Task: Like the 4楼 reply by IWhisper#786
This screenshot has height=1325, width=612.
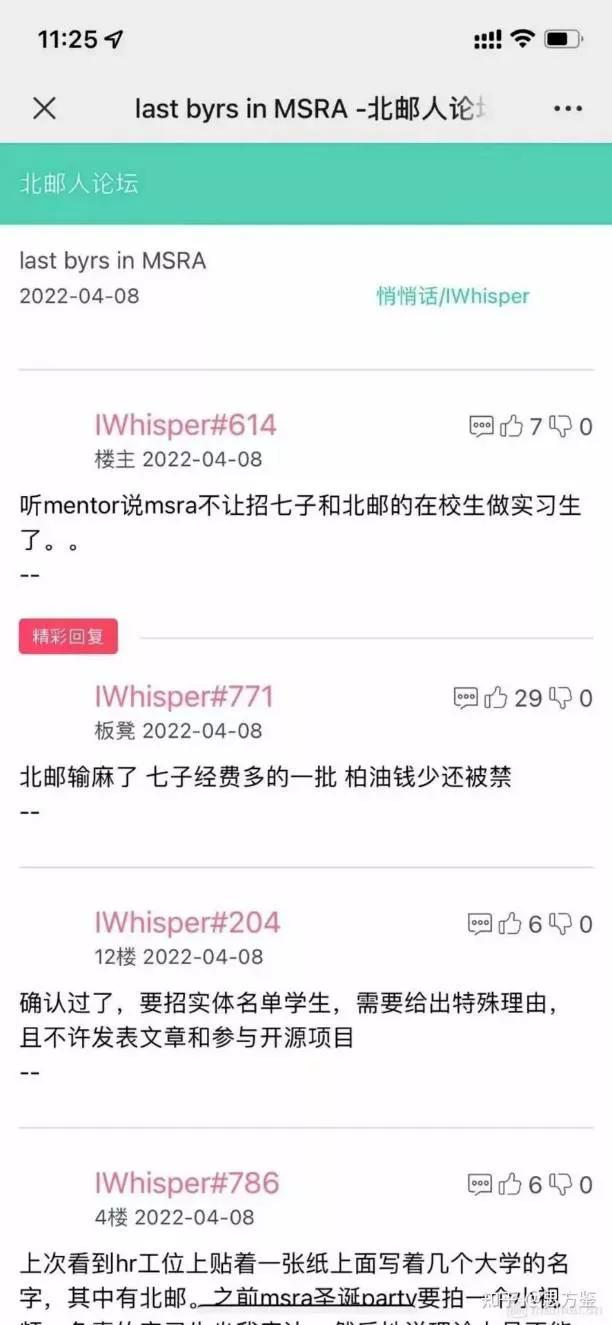Action: pyautogui.click(x=511, y=1185)
